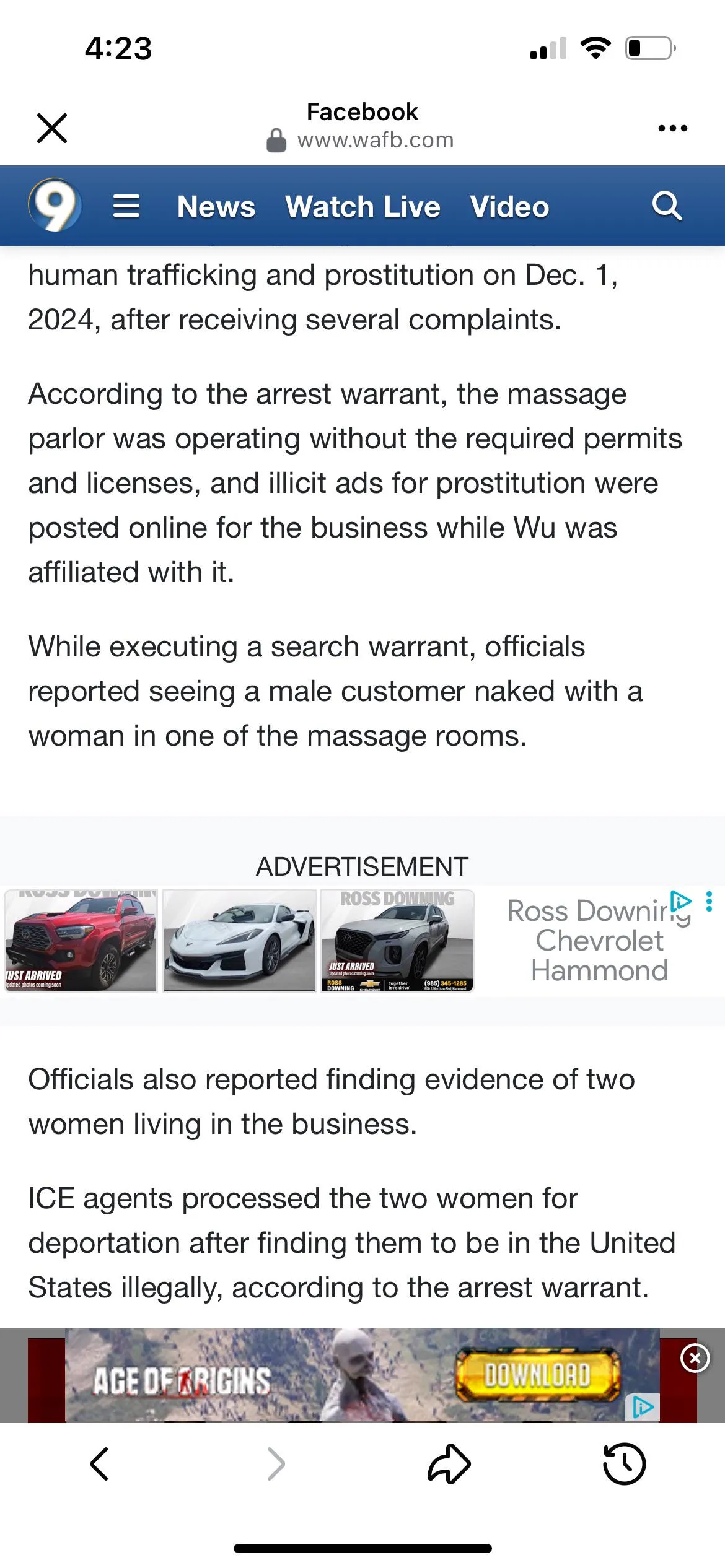The width and height of the screenshot is (725, 1568).
Task: Search the WAFB site
Action: point(667,206)
